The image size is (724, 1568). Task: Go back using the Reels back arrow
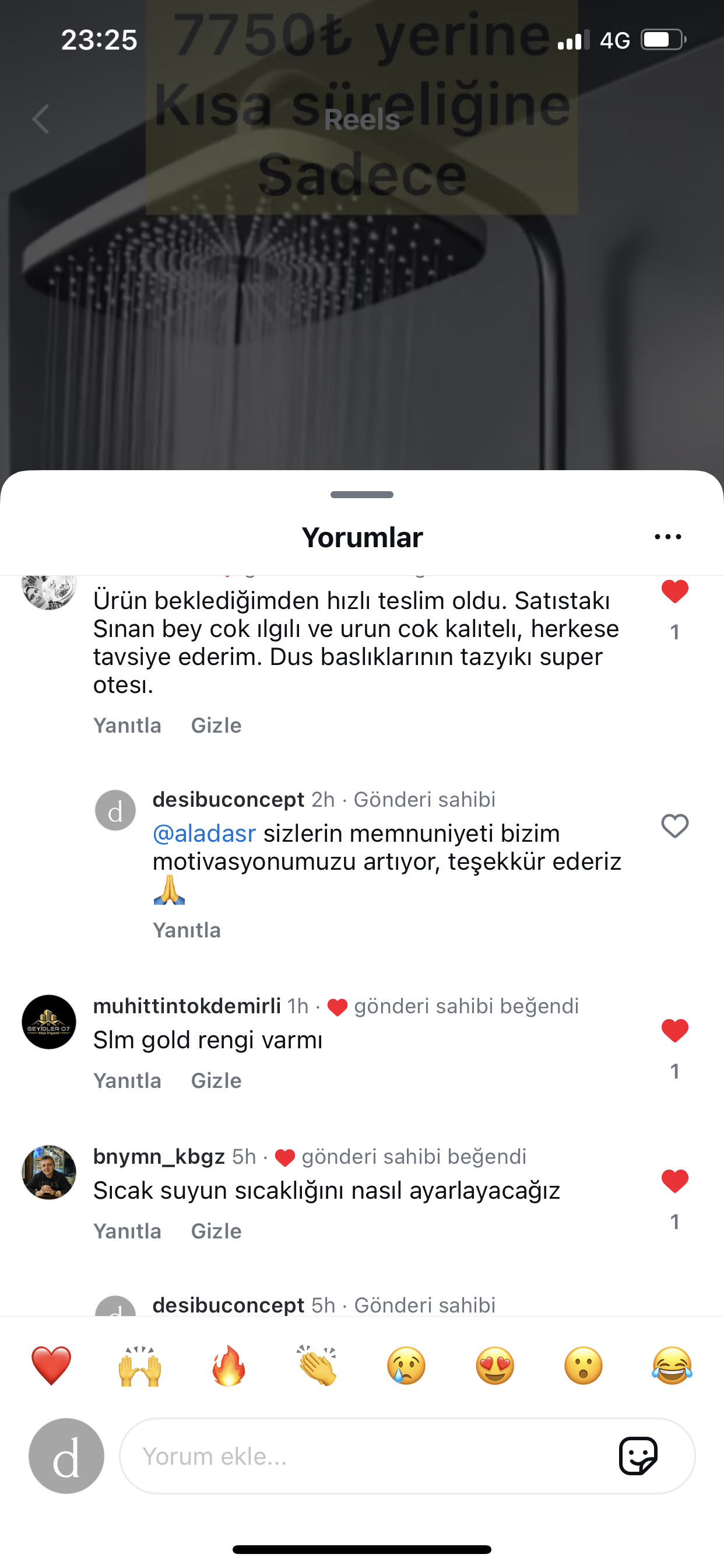coord(41,118)
